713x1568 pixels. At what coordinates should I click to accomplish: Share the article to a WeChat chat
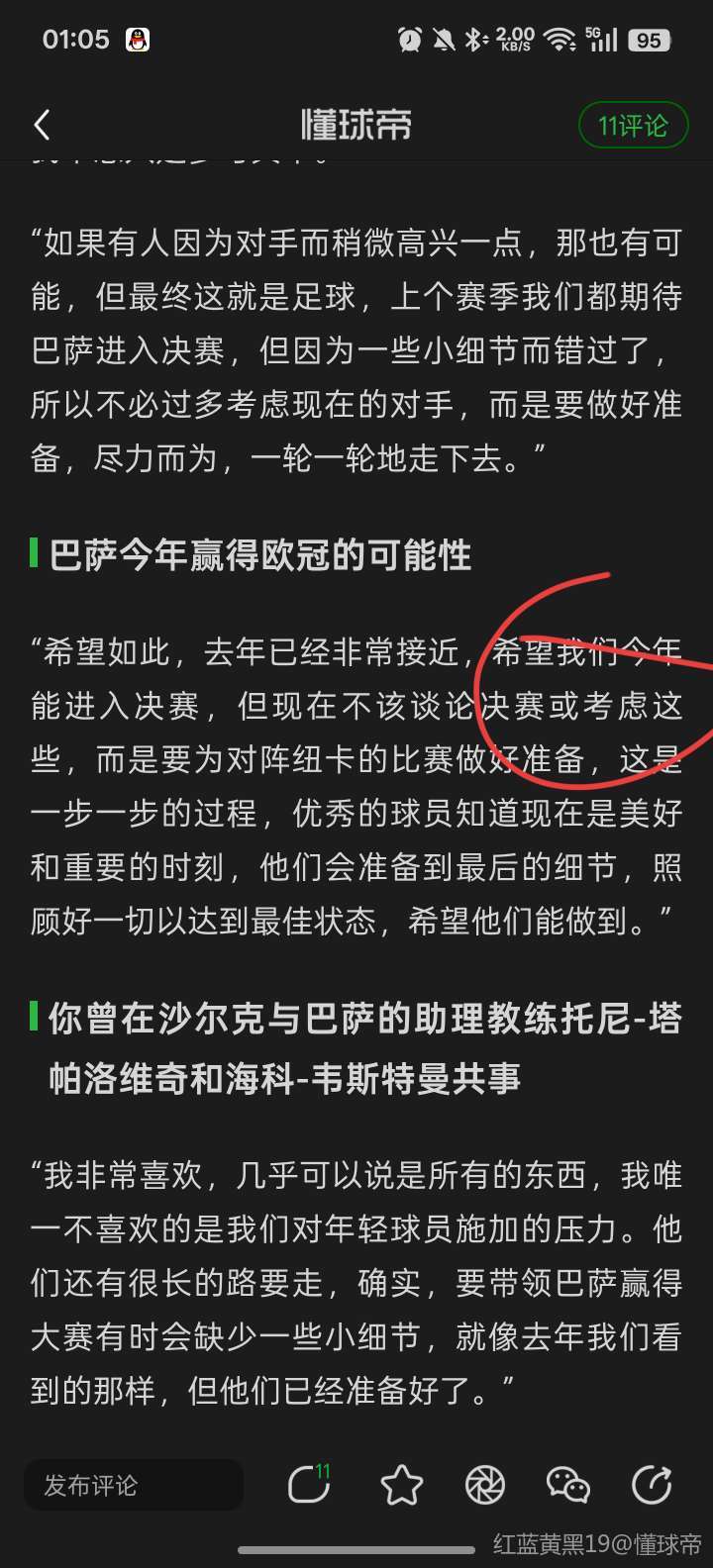(x=568, y=1485)
